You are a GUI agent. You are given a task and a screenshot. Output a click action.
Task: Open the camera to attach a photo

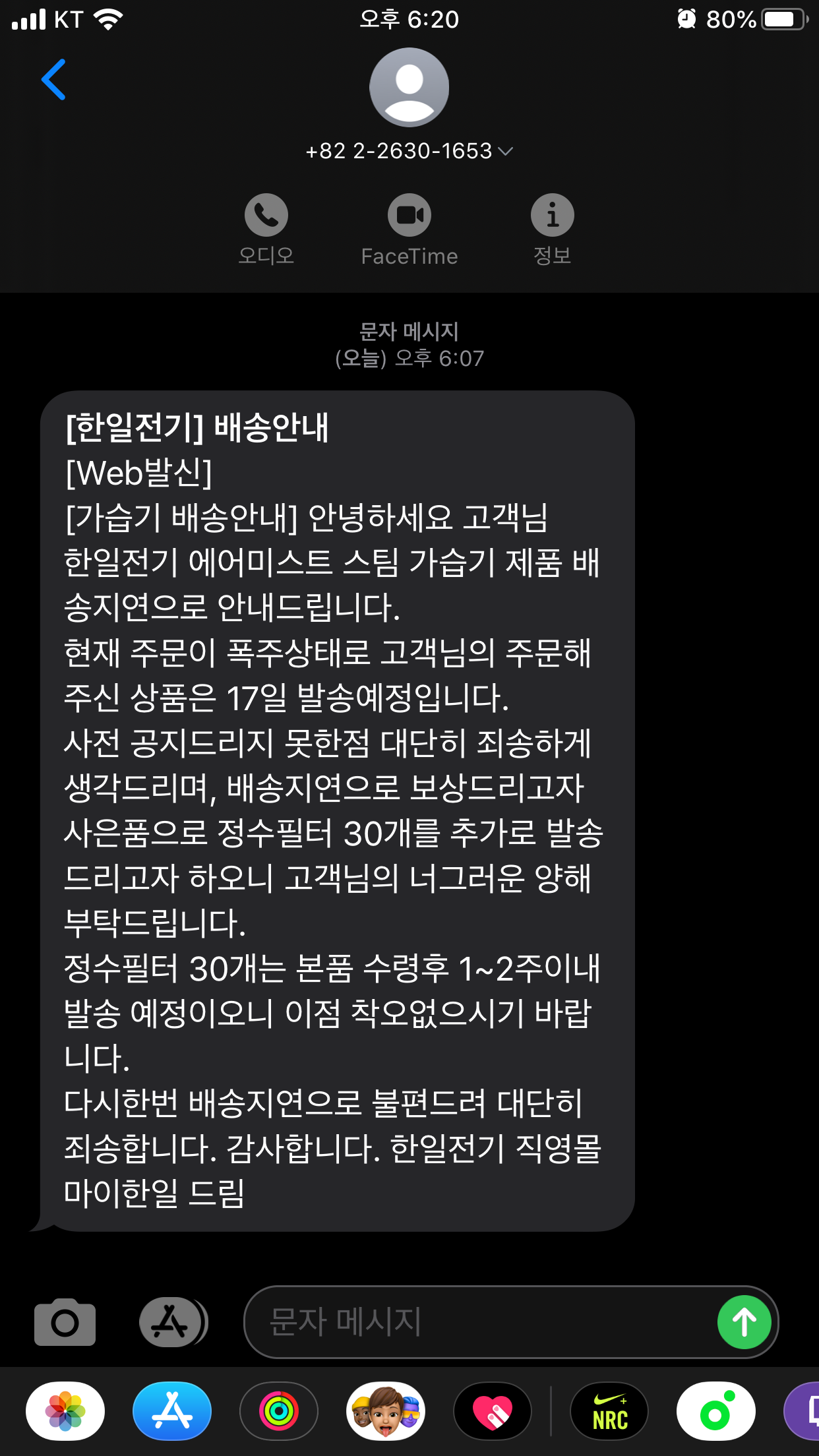coord(65,1322)
